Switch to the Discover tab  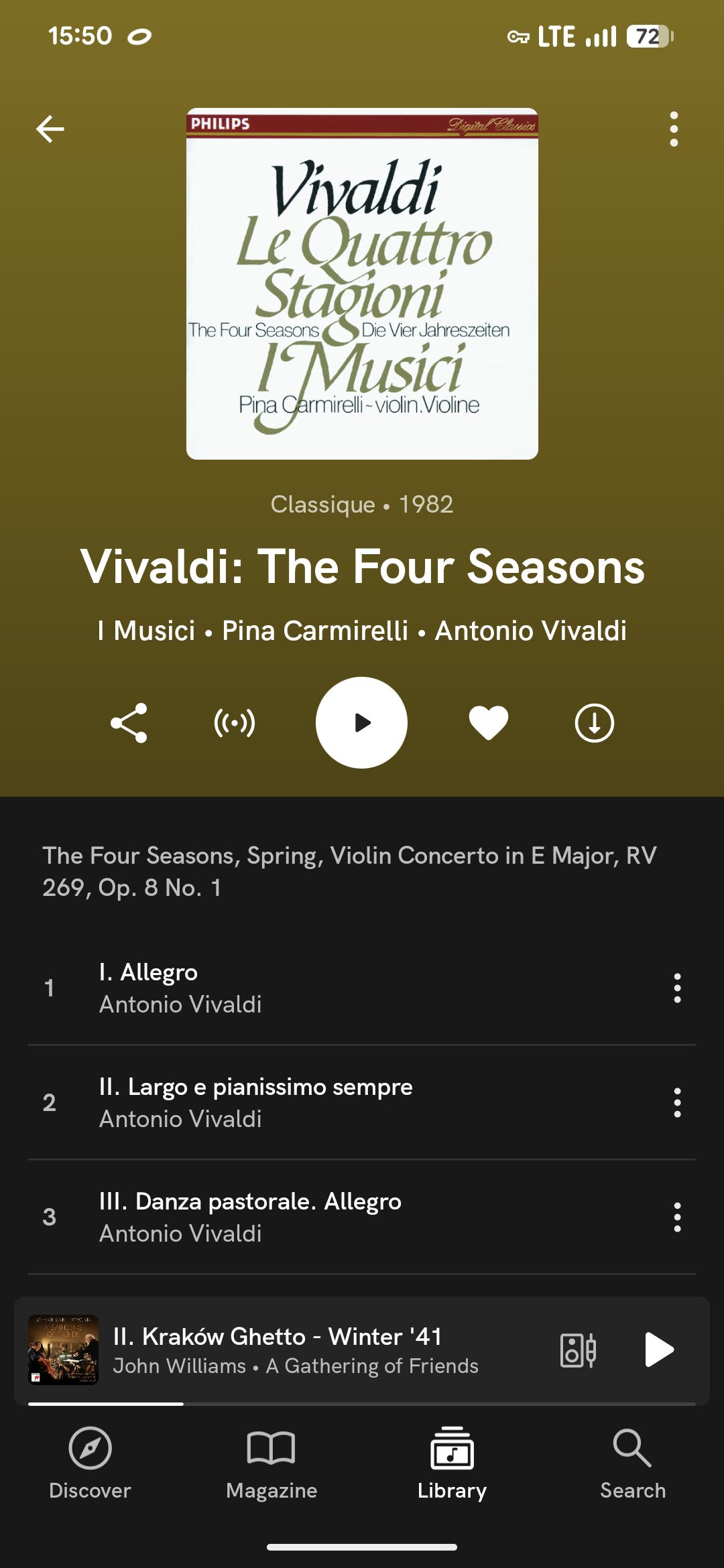[x=90, y=1464]
